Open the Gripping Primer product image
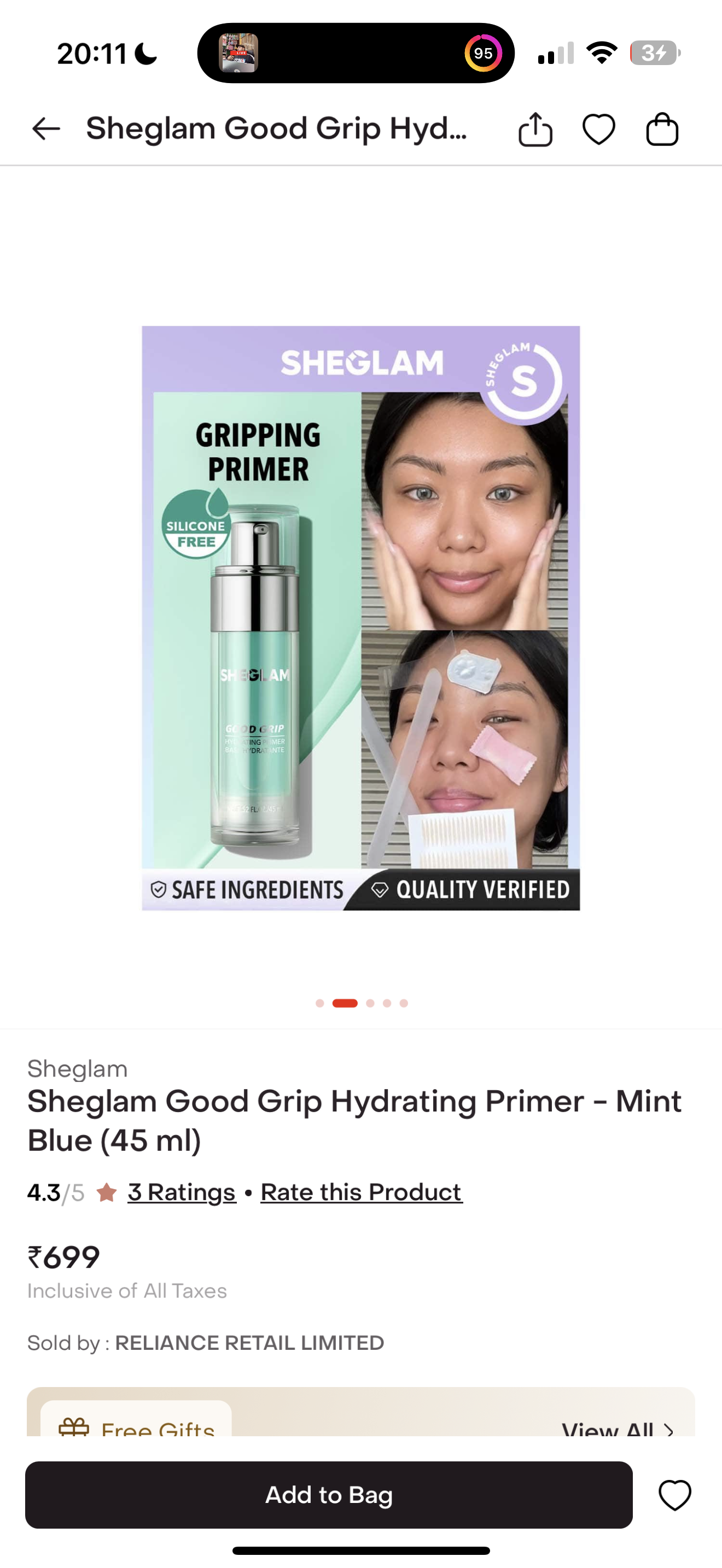 click(360, 618)
